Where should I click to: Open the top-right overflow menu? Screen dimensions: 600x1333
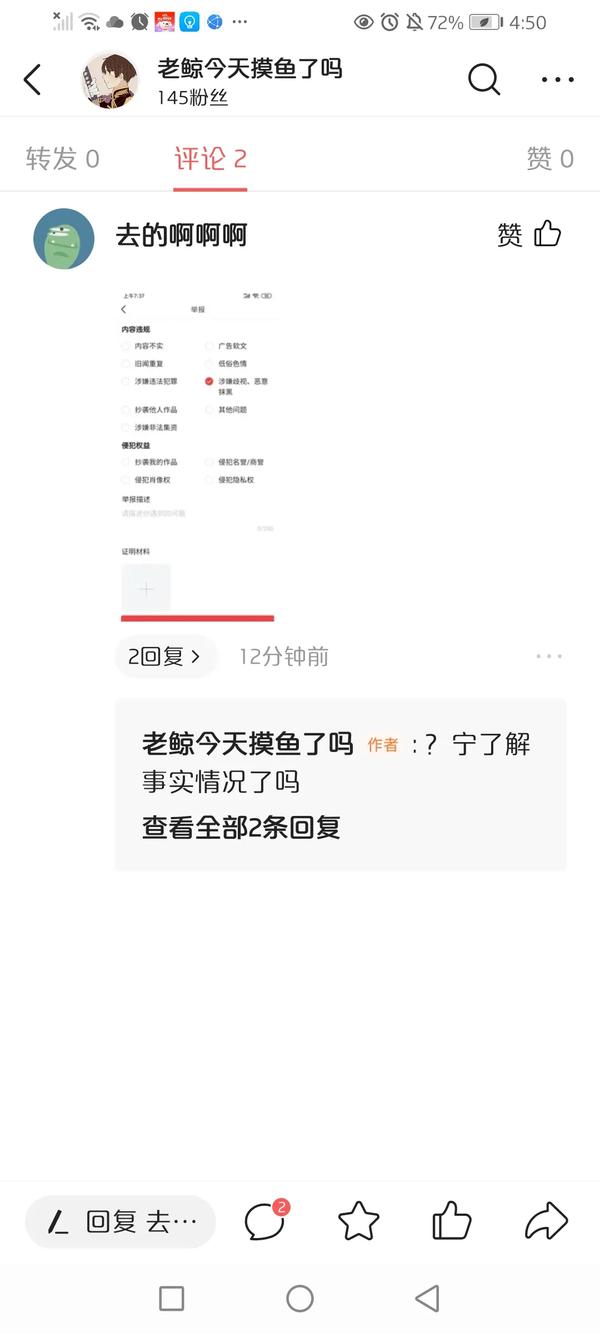[x=557, y=80]
